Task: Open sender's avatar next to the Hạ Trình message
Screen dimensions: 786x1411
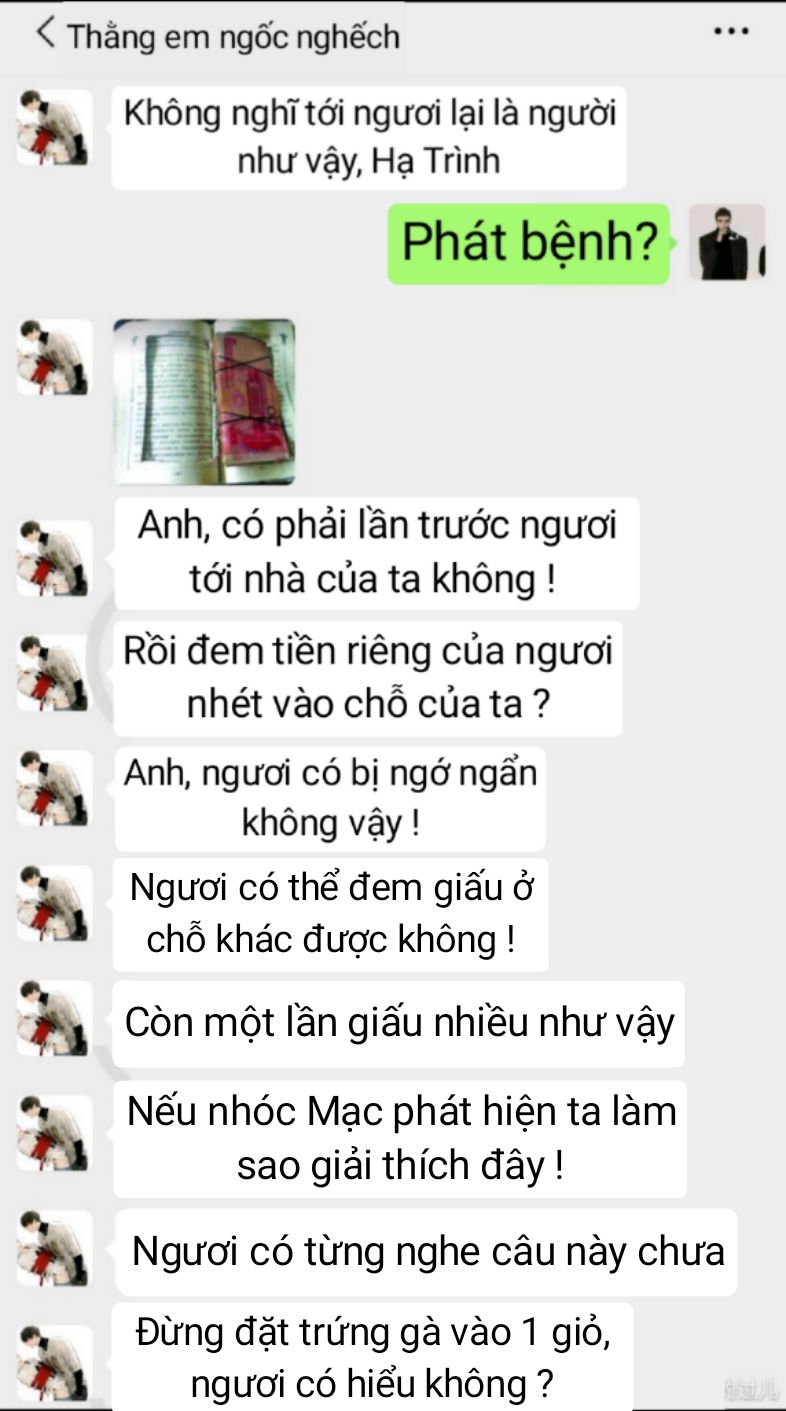Action: [x=55, y=127]
